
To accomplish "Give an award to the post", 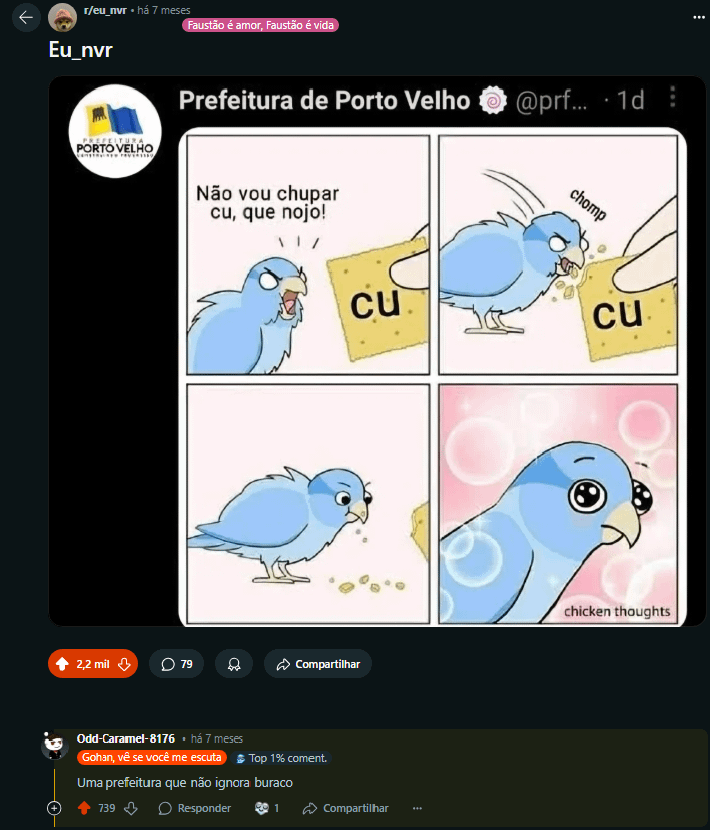I will (x=234, y=664).
